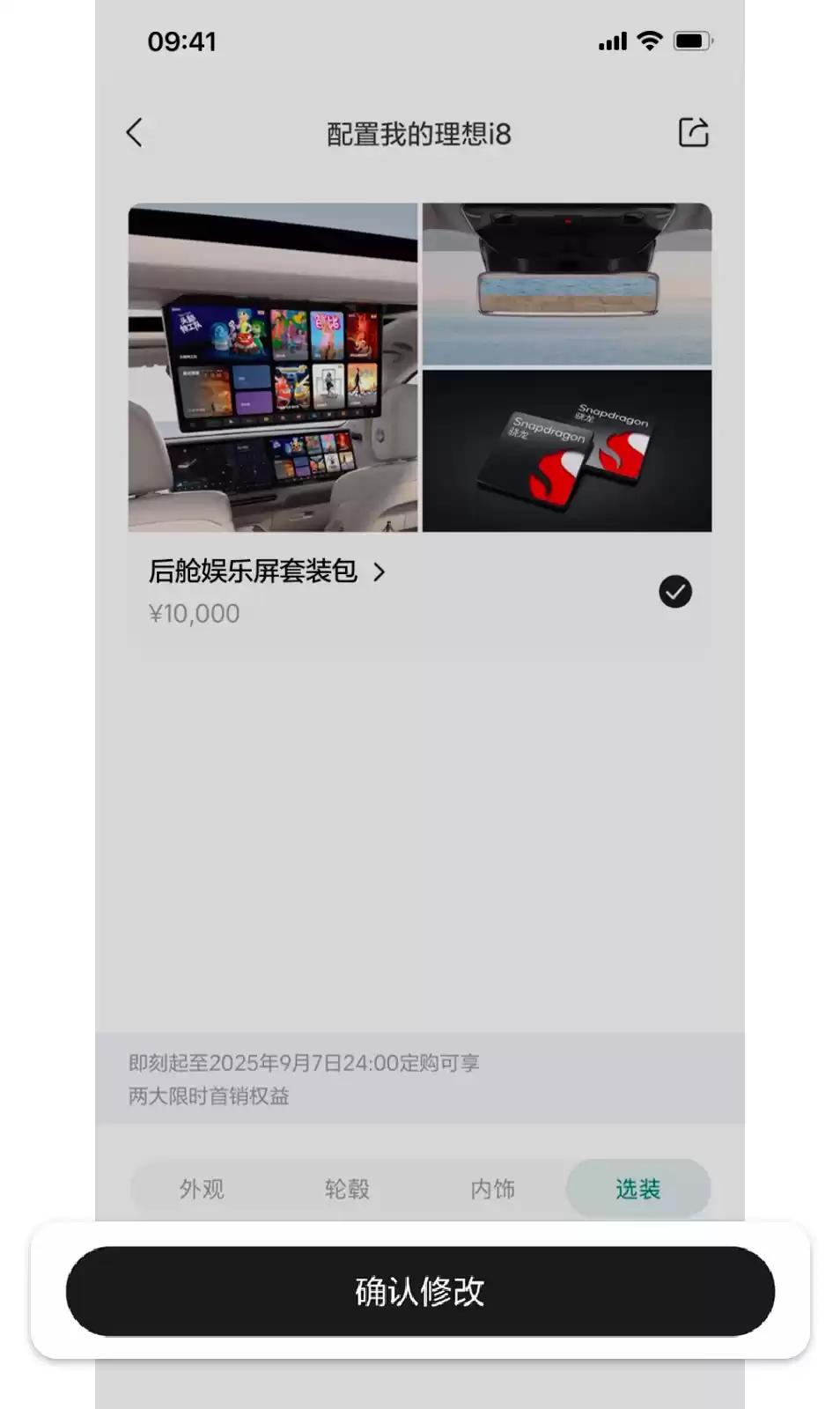Share the 理想i8 configuration
The image size is (840, 1409).
693,133
